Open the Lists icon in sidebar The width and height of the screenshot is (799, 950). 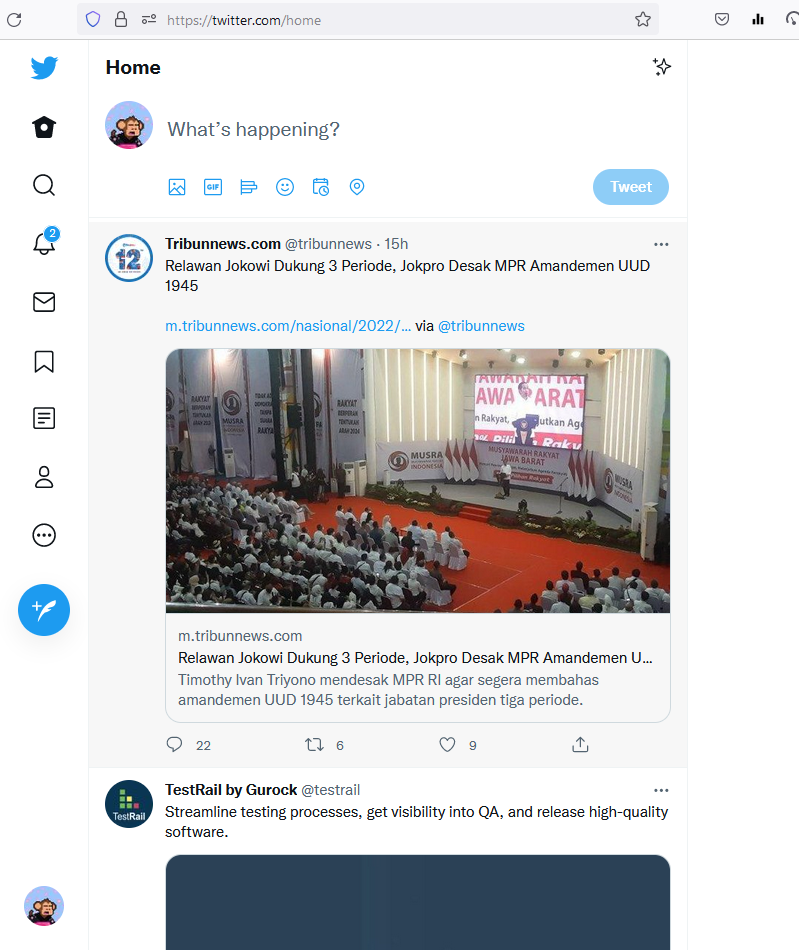44,418
